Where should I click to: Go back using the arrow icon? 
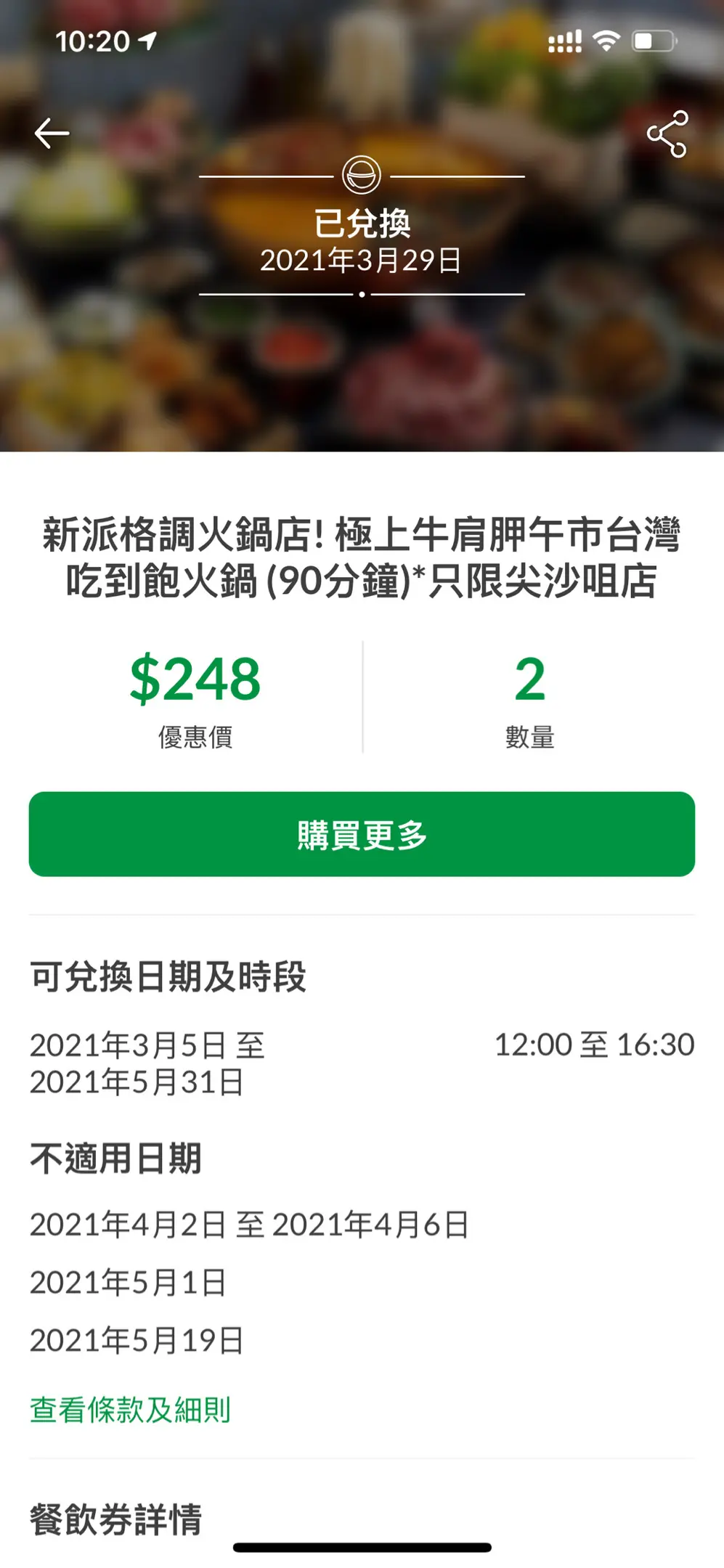pos(52,134)
